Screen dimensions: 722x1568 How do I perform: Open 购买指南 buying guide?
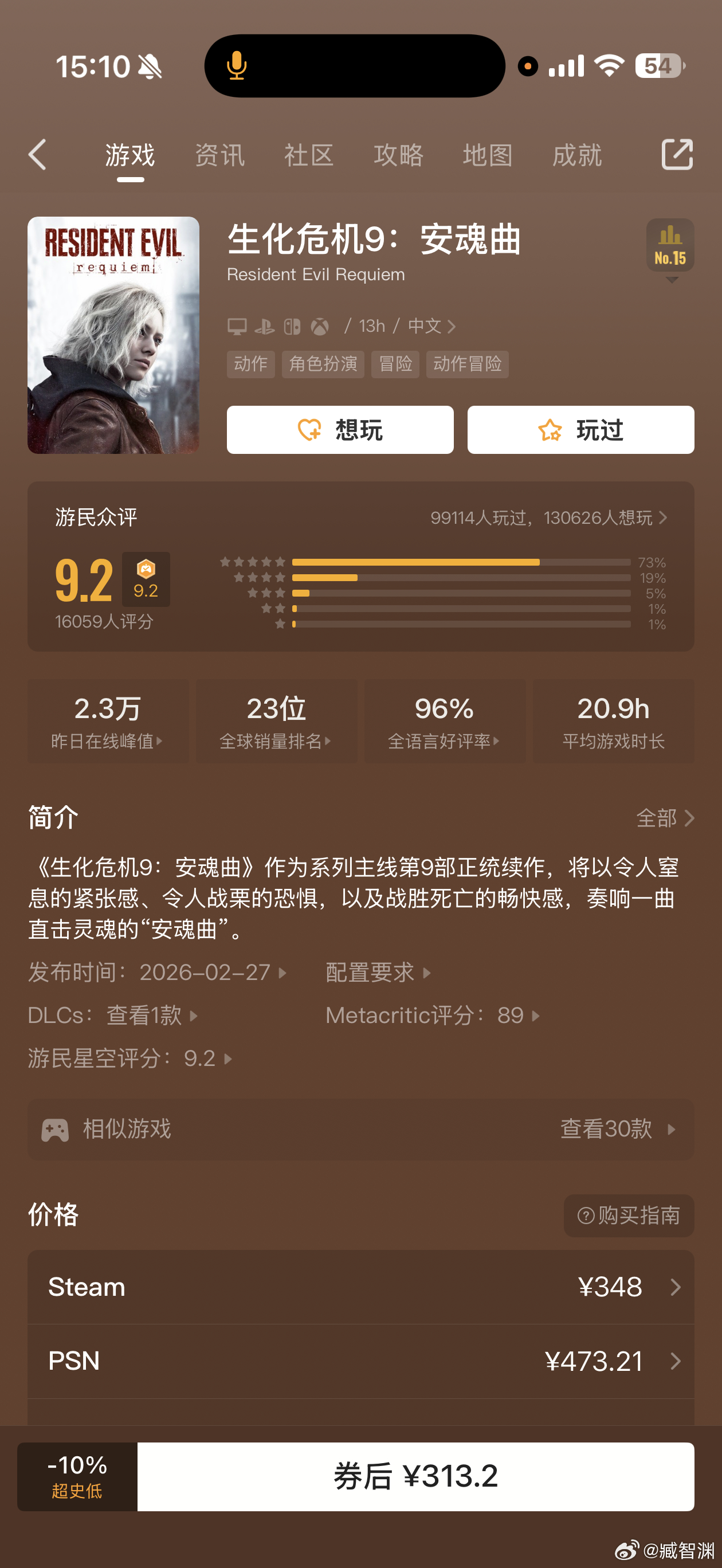[628, 1216]
